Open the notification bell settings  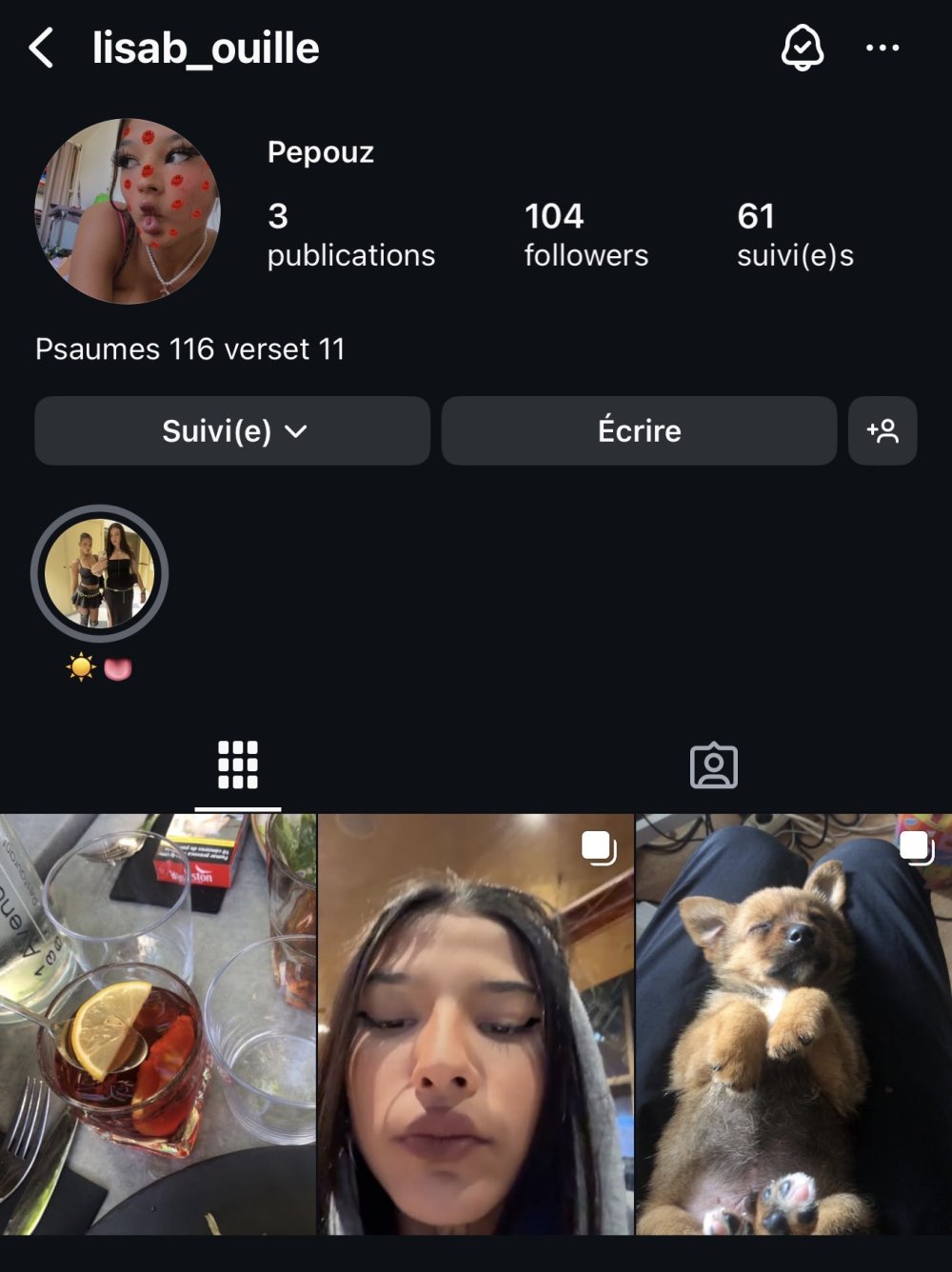coord(802,48)
